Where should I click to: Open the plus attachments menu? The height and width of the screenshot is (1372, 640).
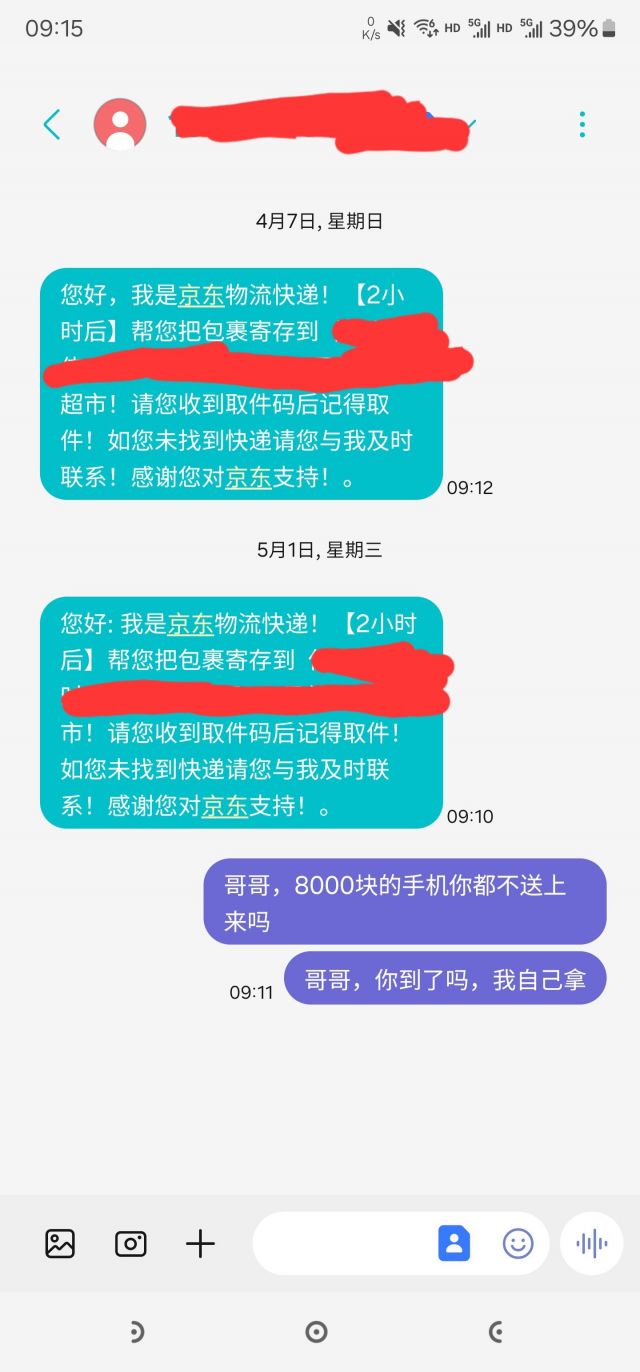pyautogui.click(x=200, y=1243)
